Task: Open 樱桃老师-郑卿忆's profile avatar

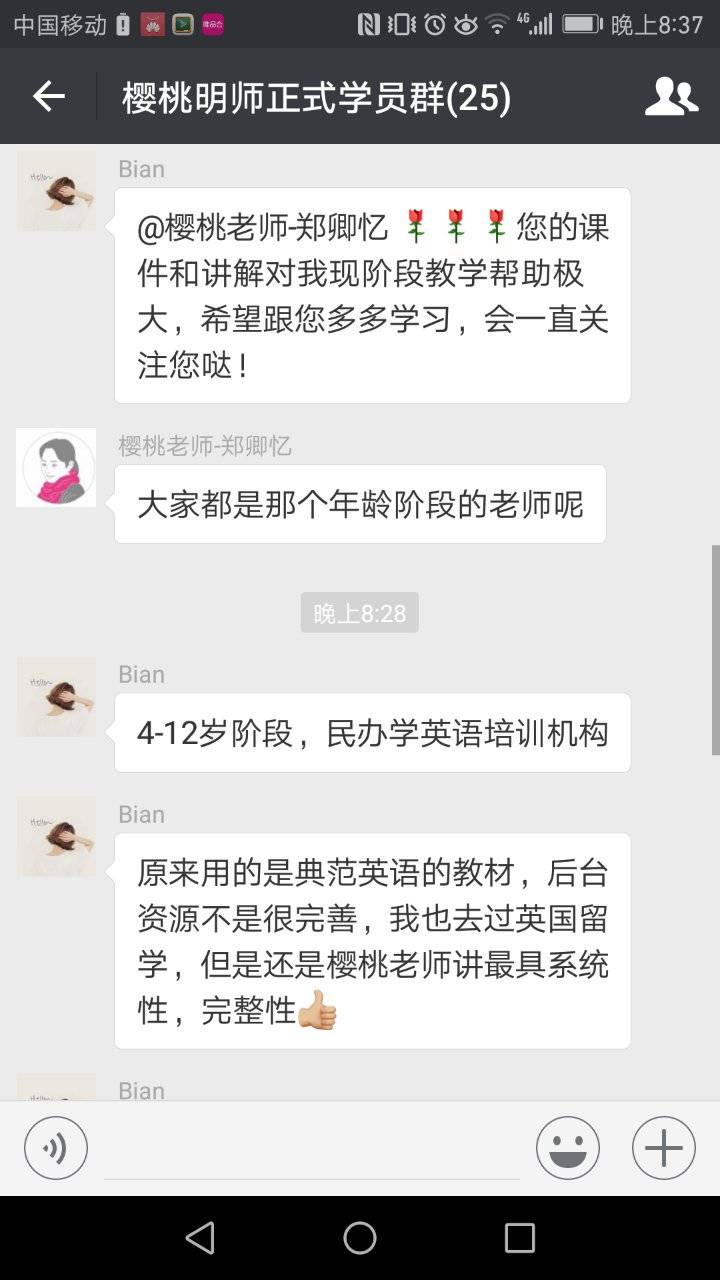Action: (56, 468)
